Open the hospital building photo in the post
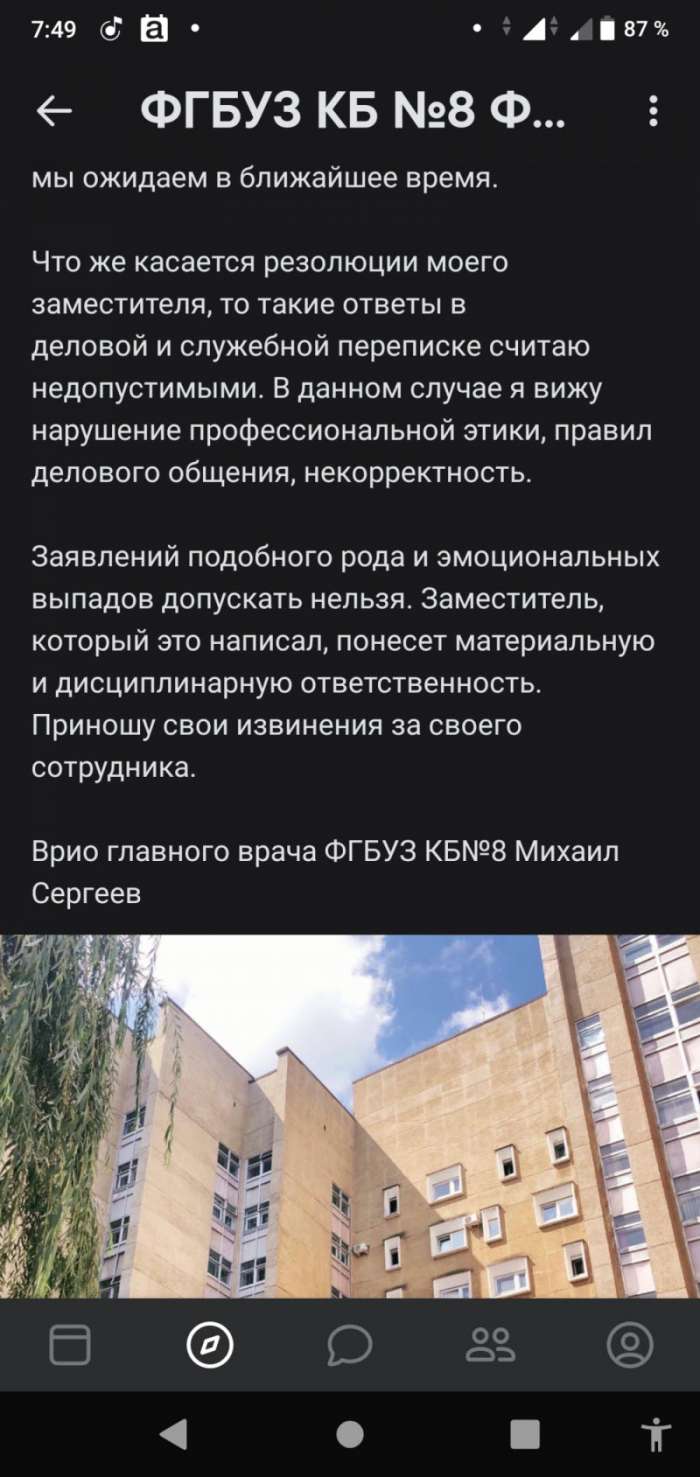 click(x=350, y=1115)
